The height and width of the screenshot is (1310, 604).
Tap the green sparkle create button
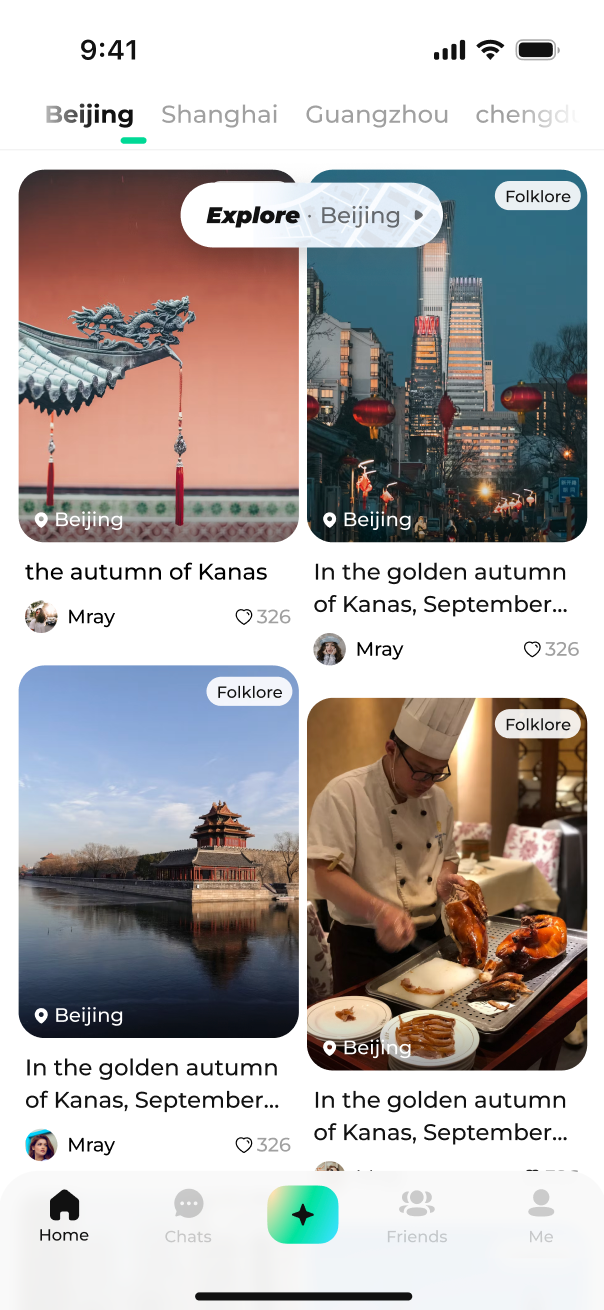pyautogui.click(x=303, y=1214)
